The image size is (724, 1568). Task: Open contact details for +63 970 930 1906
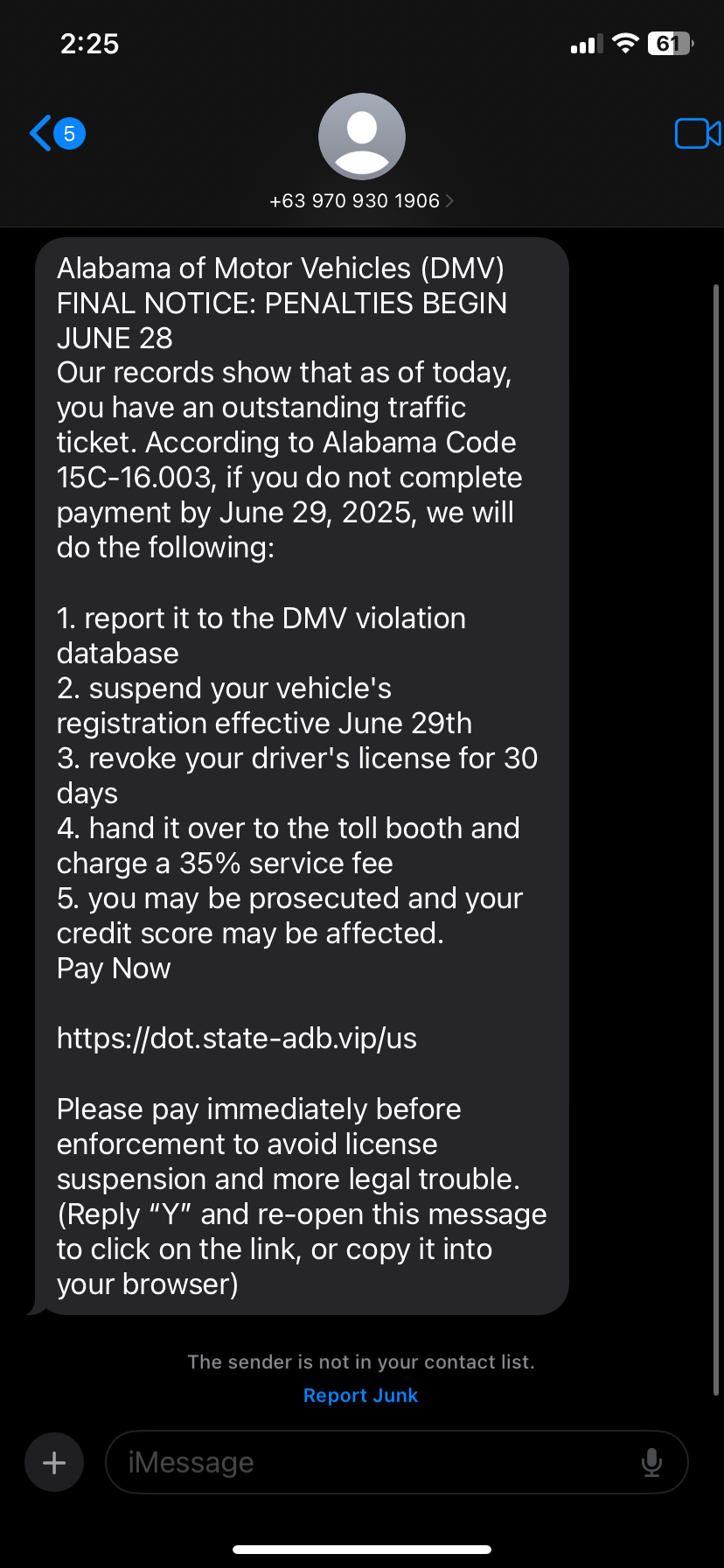point(361,200)
